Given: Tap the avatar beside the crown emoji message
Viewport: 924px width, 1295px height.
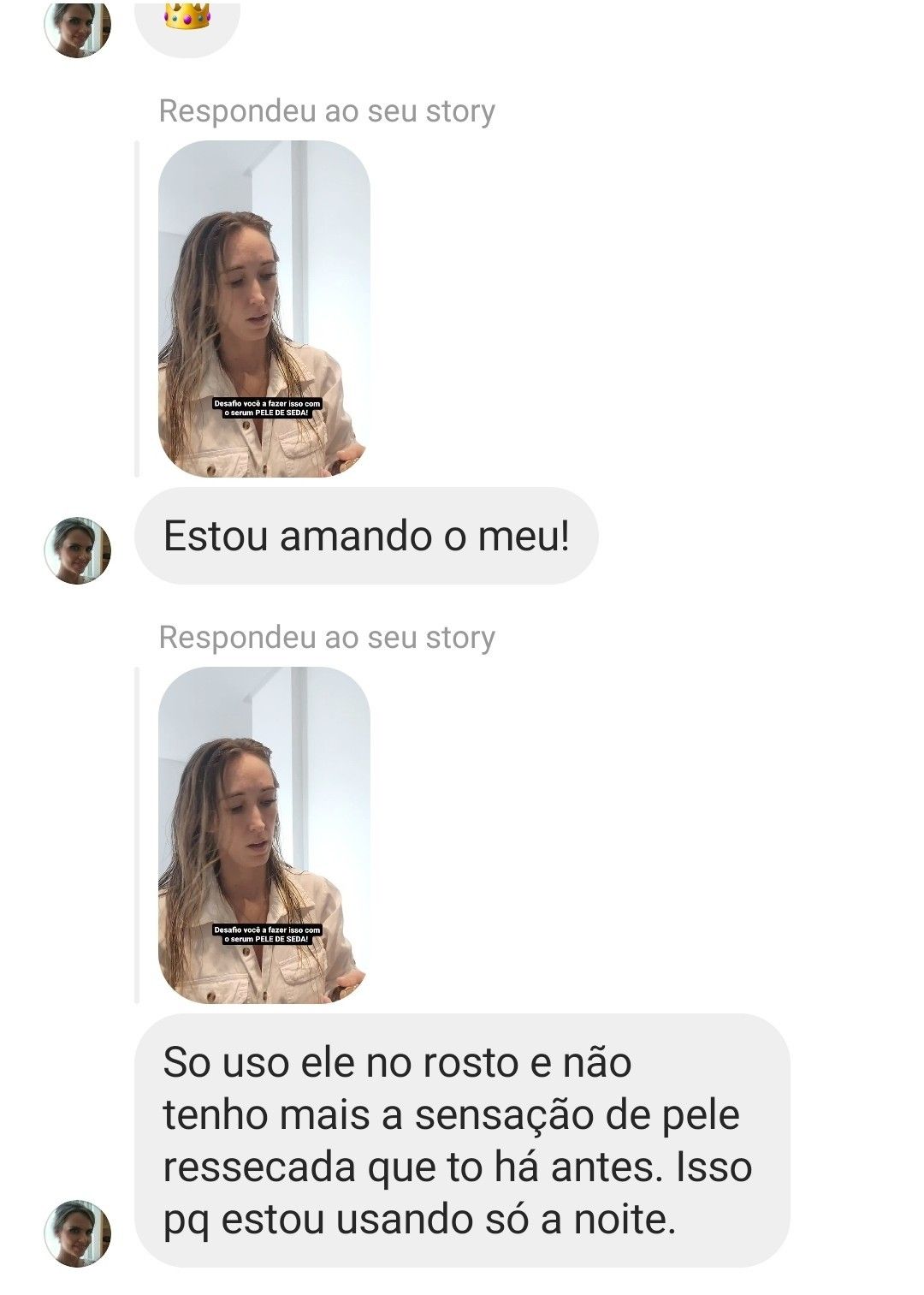Looking at the screenshot, I should pos(78,29).
